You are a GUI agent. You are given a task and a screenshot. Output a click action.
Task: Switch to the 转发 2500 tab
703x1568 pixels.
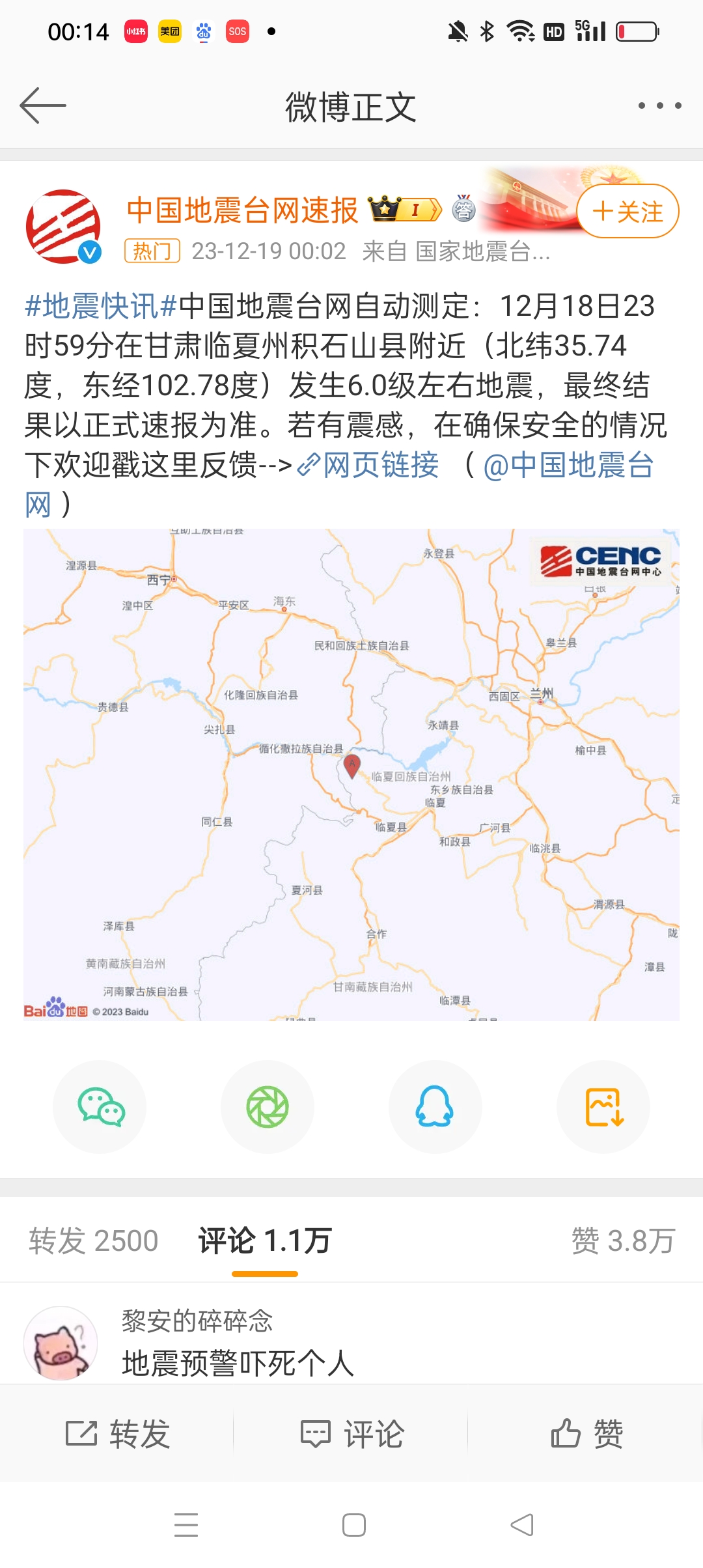(94, 1240)
